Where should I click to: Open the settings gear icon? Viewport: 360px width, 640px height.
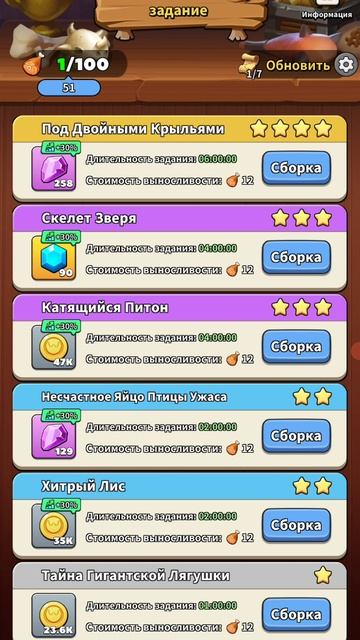(x=346, y=64)
